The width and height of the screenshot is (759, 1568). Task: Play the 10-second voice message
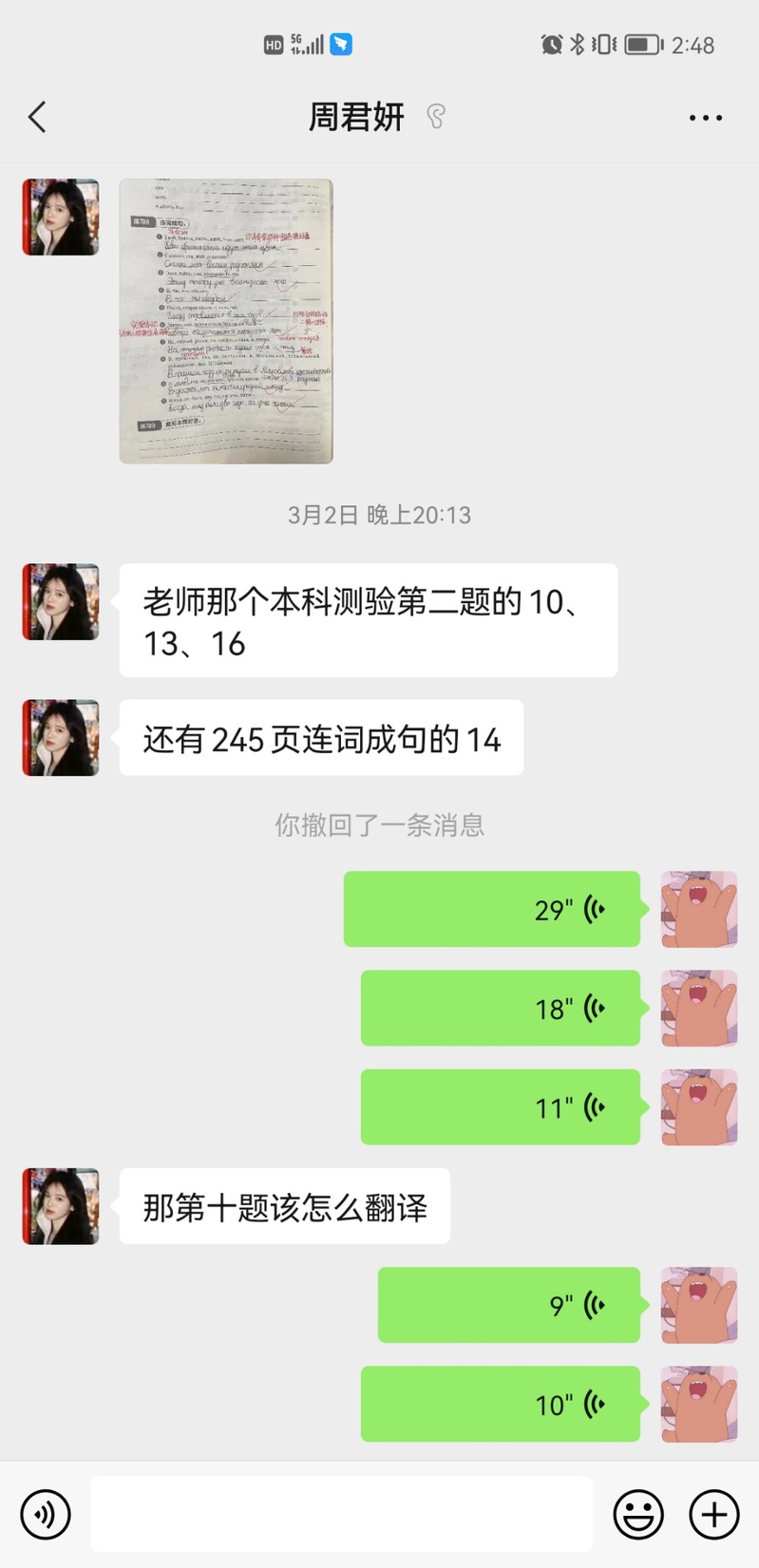click(500, 1404)
